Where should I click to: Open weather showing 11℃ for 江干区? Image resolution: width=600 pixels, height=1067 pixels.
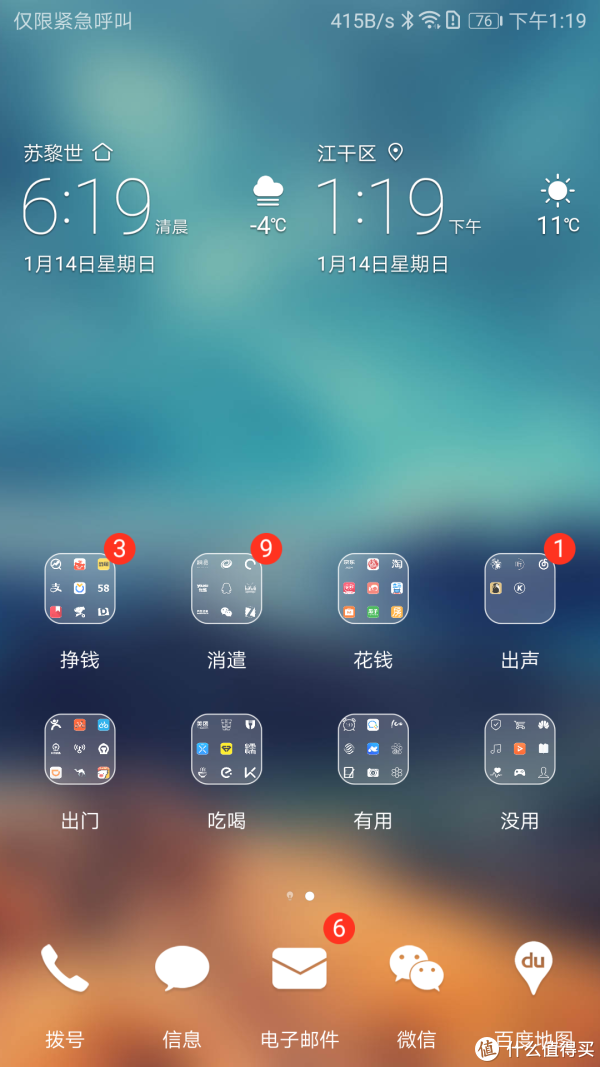click(x=559, y=206)
